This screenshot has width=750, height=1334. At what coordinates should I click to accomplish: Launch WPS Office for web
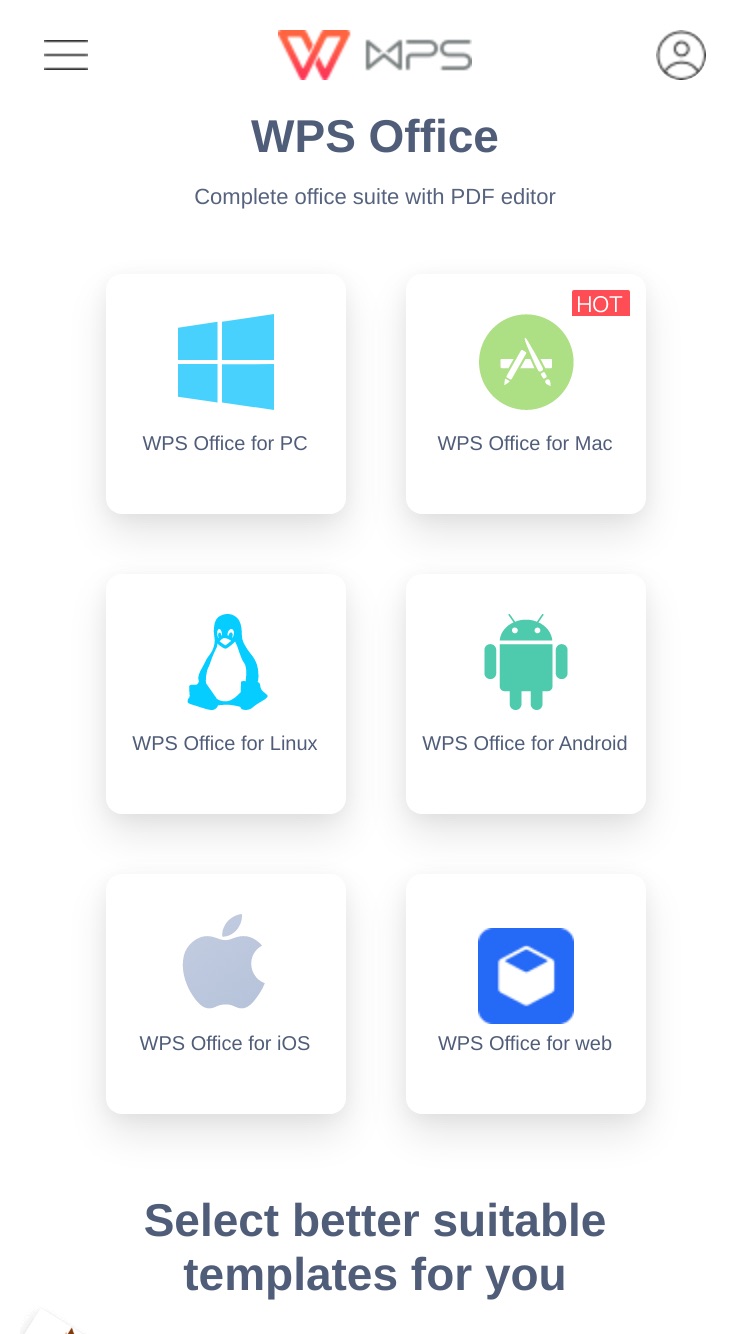(526, 994)
